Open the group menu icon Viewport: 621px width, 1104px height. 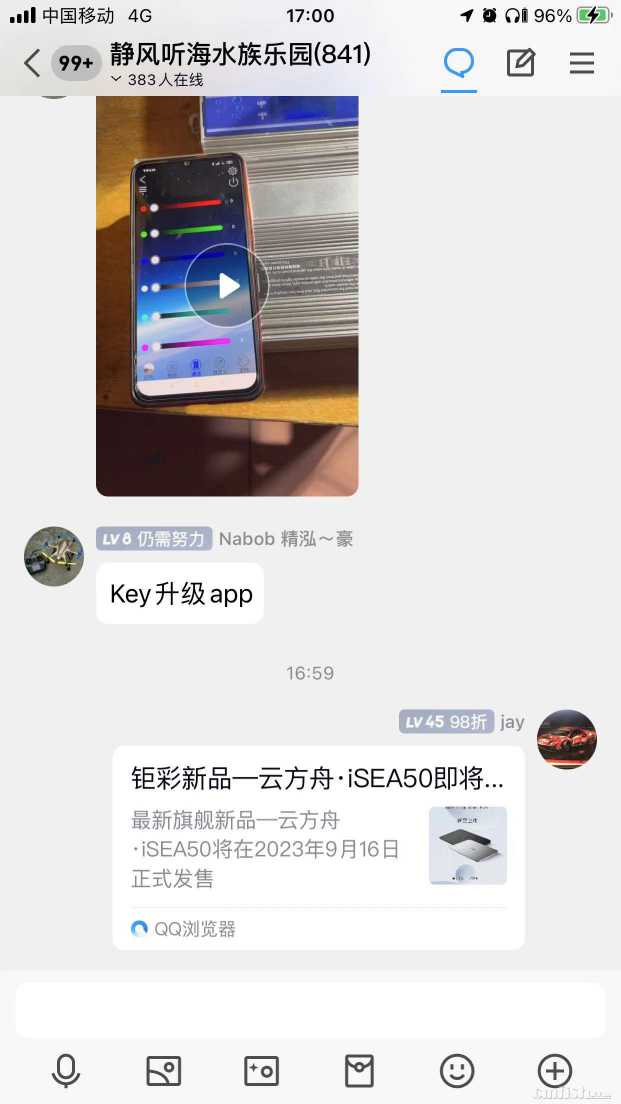tap(582, 63)
